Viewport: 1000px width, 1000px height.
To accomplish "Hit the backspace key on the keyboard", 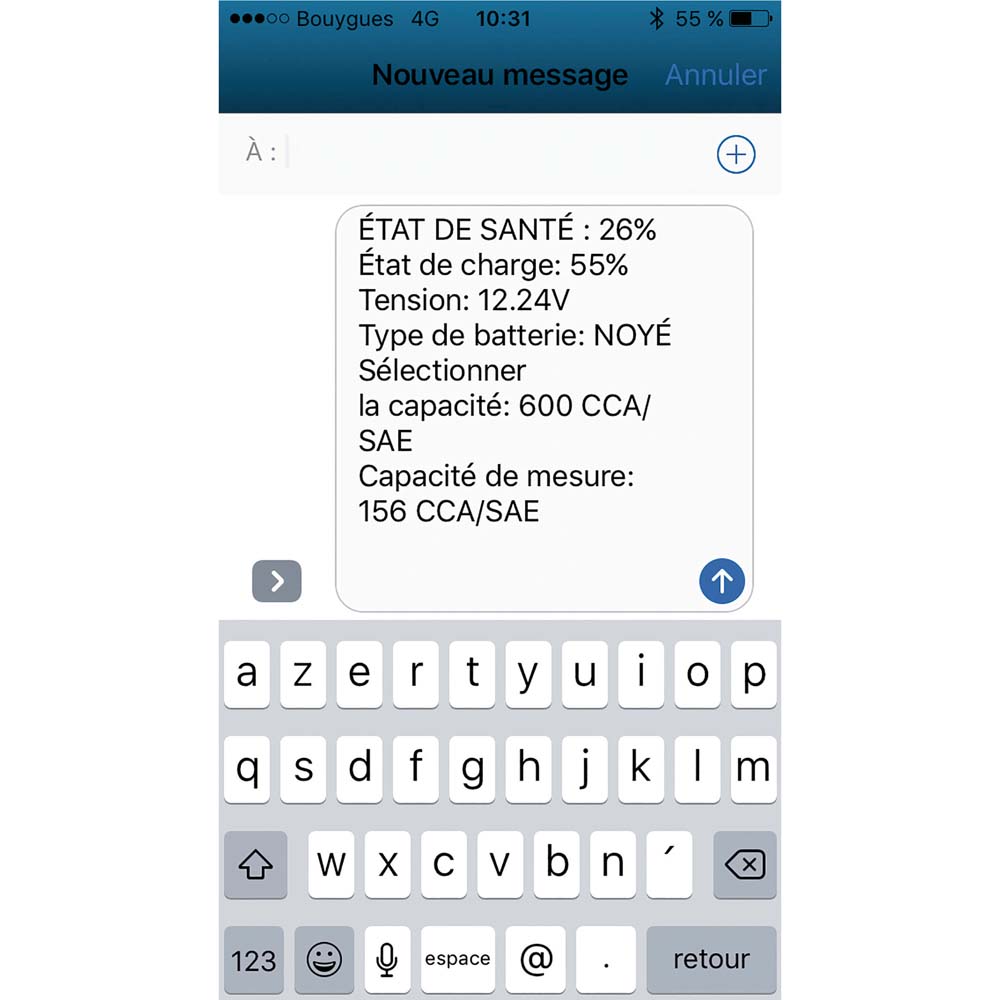I will click(x=745, y=864).
